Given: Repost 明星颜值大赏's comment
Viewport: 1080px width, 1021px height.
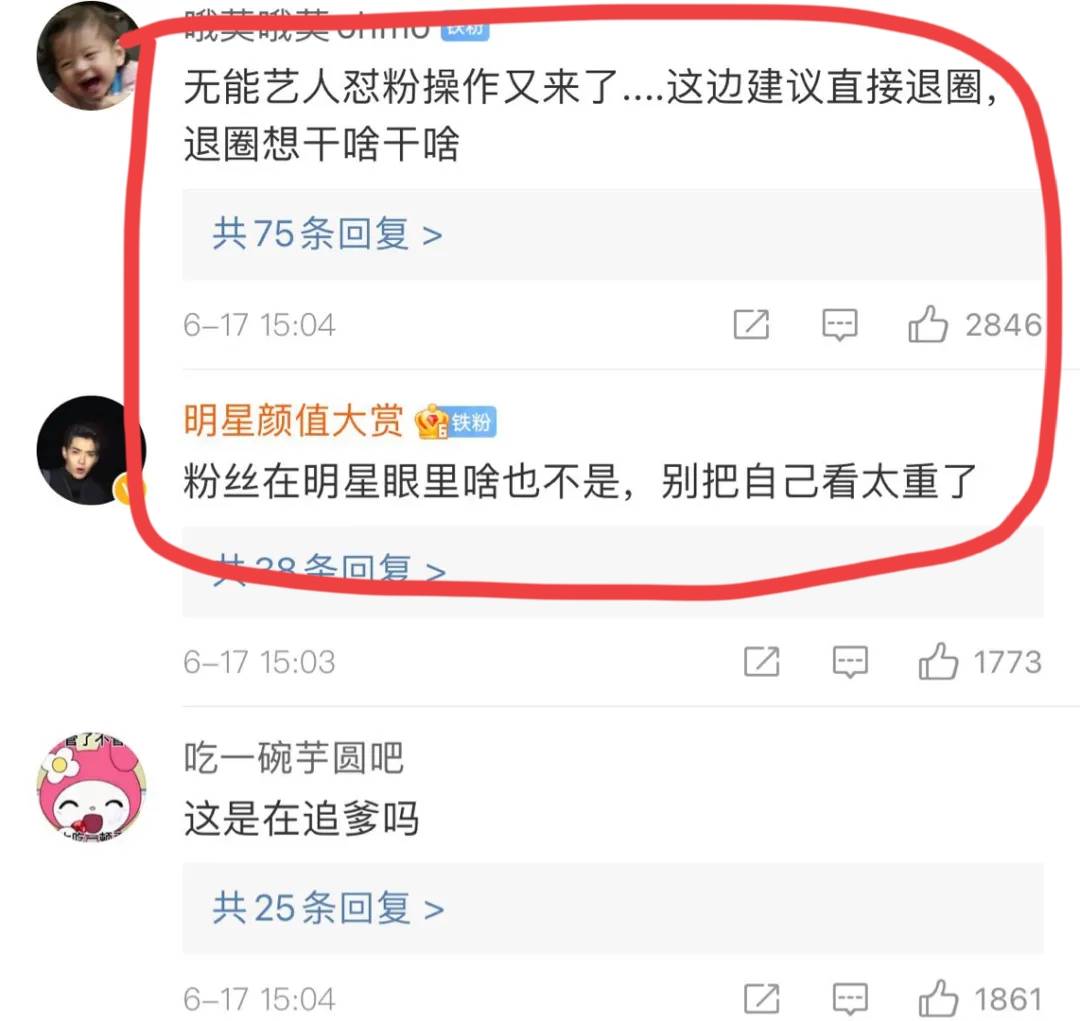Looking at the screenshot, I should [x=762, y=662].
